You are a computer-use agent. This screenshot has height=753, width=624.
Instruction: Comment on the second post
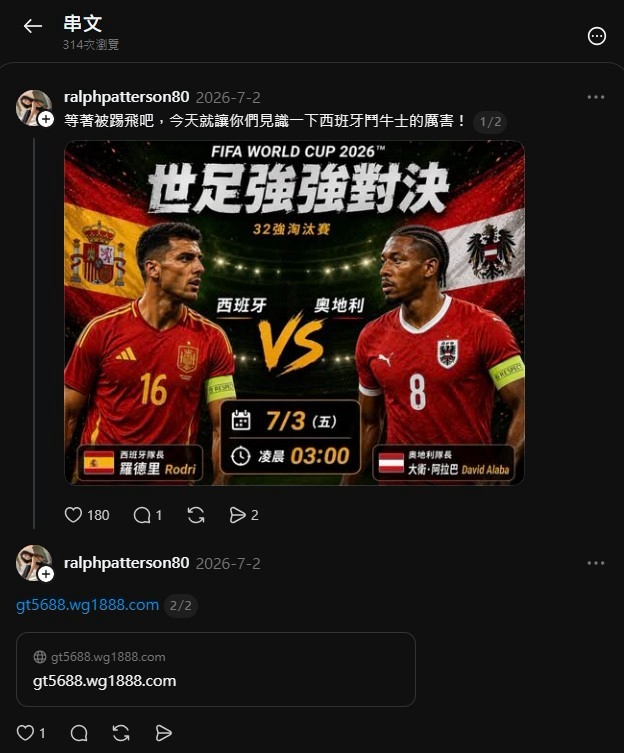(79, 733)
